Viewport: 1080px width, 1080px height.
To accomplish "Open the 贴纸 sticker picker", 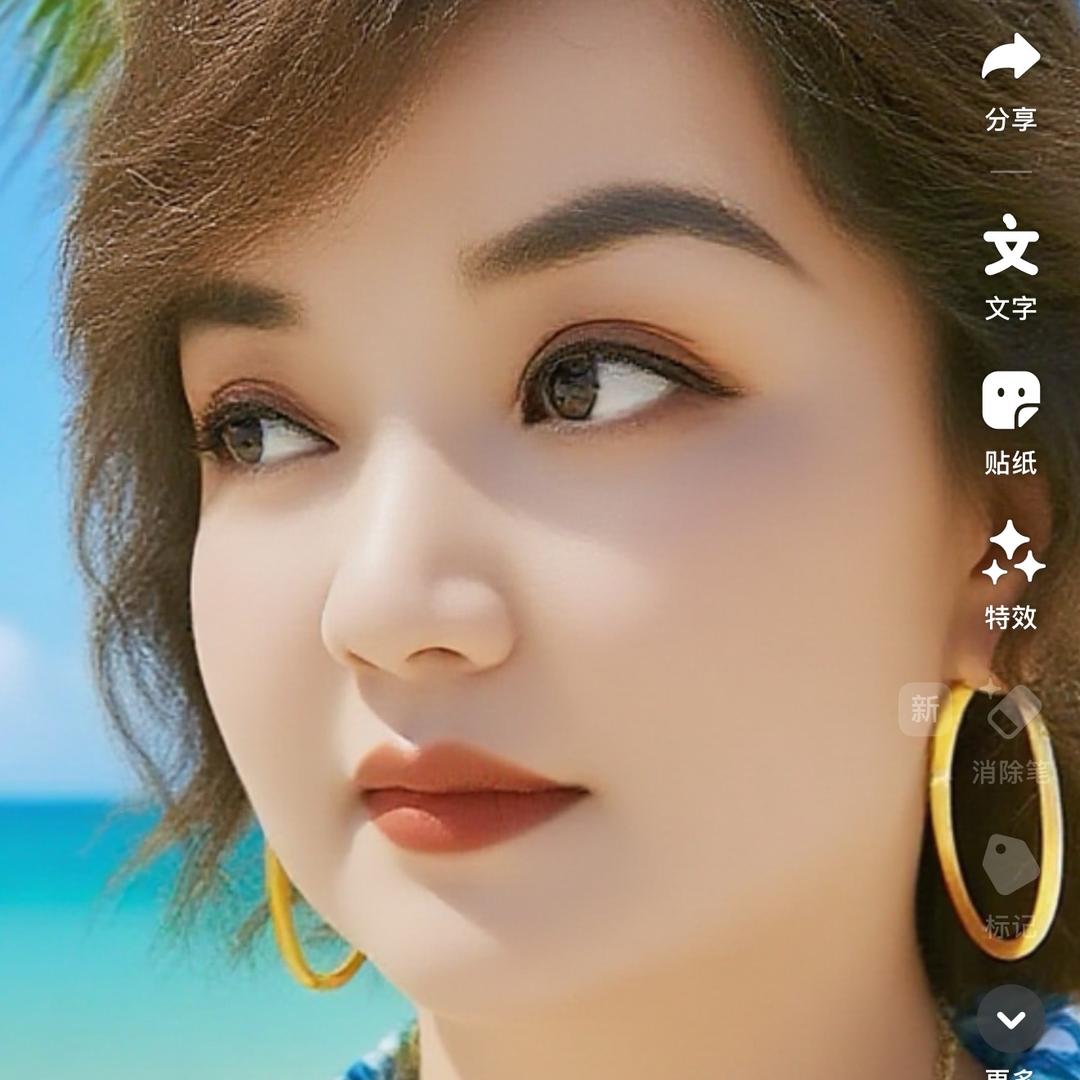I will point(1010,400).
